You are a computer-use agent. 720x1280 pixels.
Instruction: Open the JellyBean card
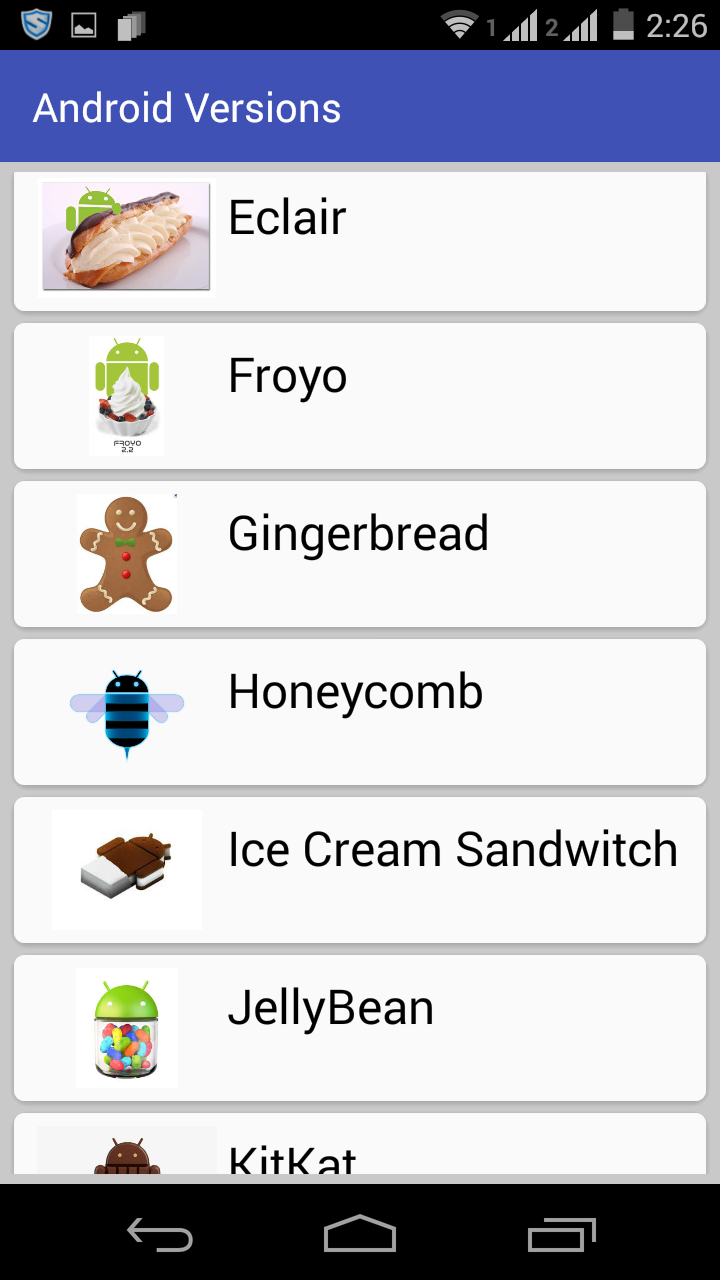360,1028
